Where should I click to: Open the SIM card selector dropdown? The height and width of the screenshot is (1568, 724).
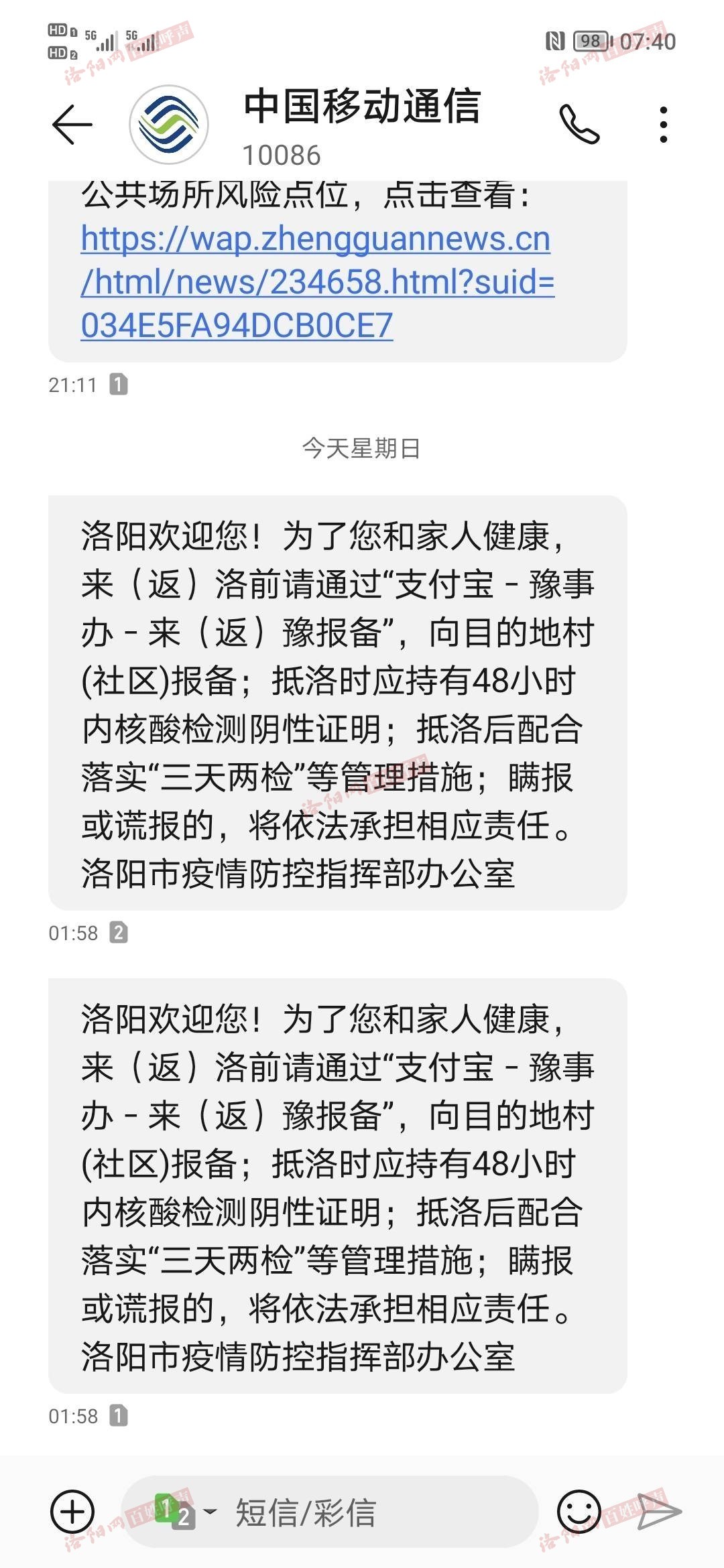click(x=186, y=1512)
